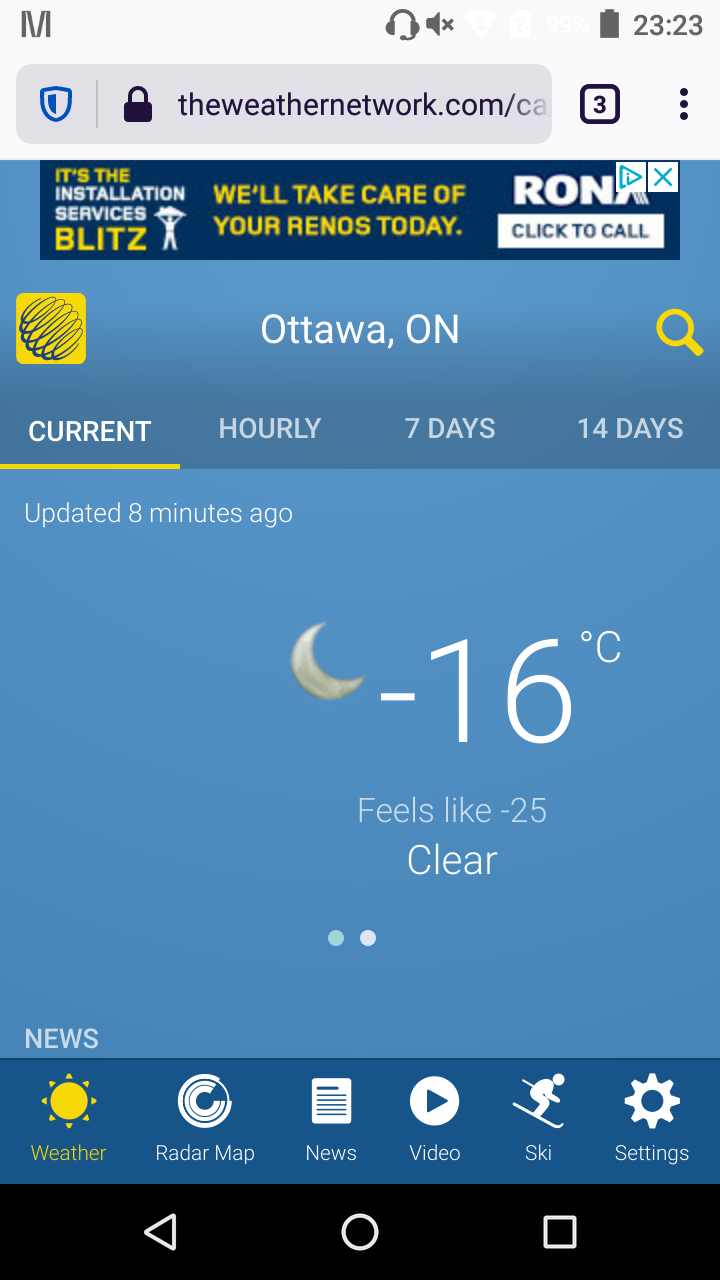Open the tracking protection shield
720x1280 pixels.
coord(56,104)
